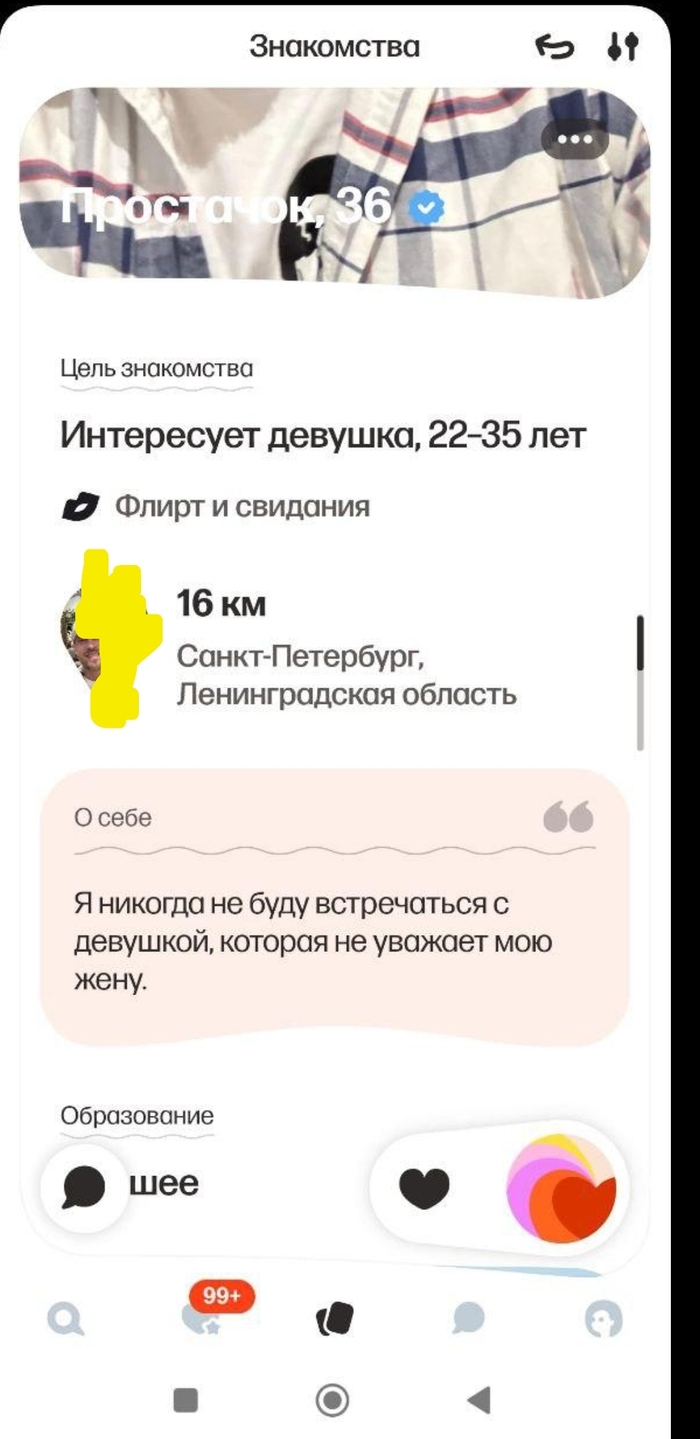Viewport: 700px width, 1439px height.
Task: Go to my profile tab
Action: [x=600, y=1319]
